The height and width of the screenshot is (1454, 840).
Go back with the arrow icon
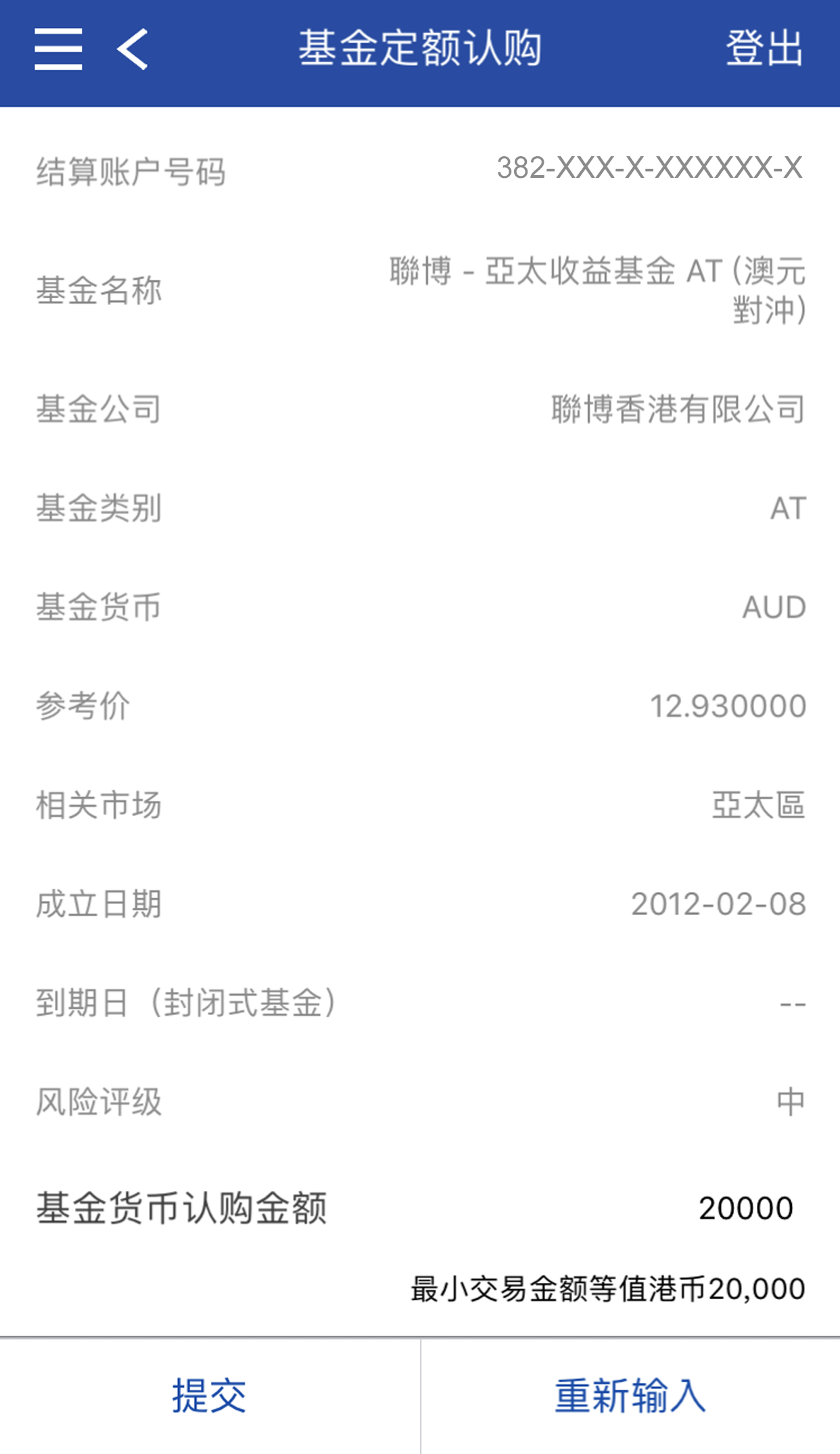133,49
